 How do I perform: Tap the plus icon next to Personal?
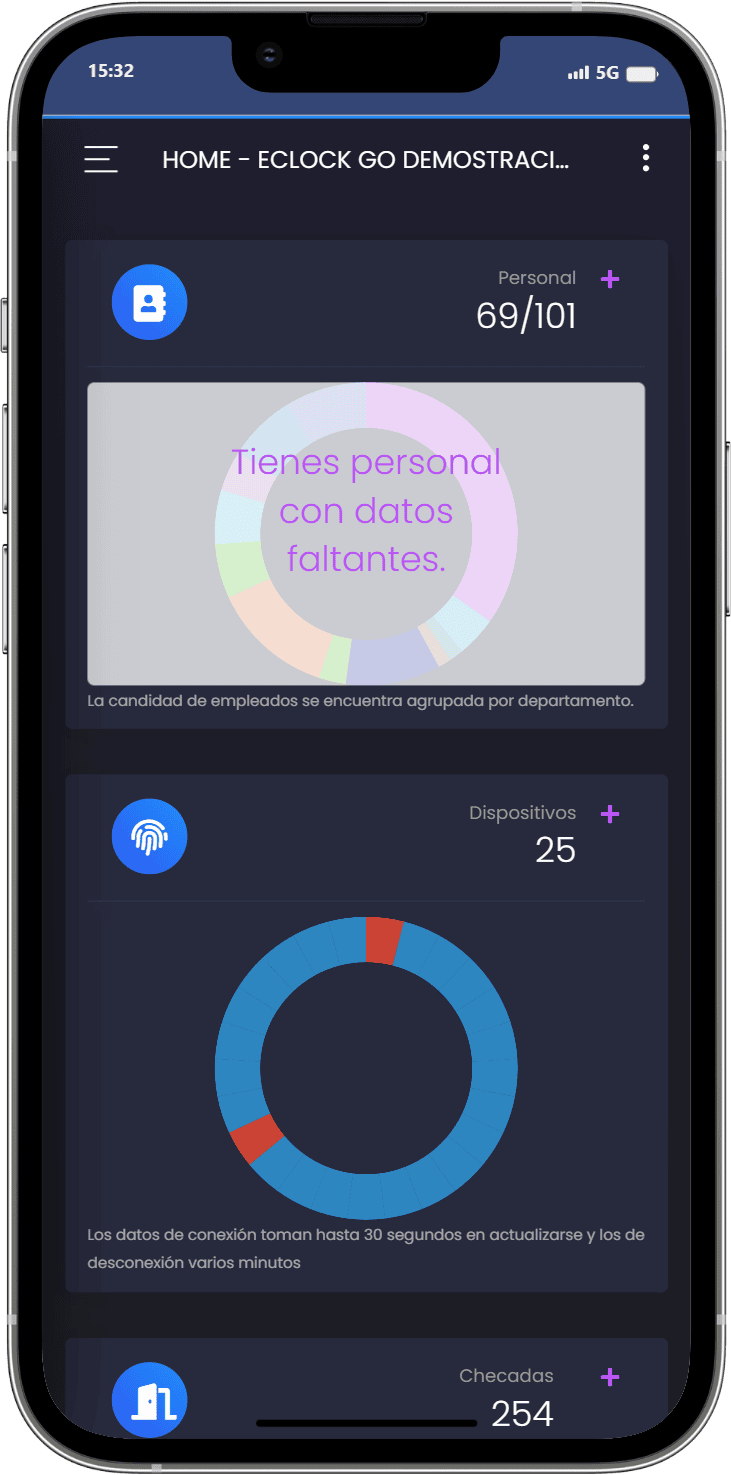pos(610,279)
